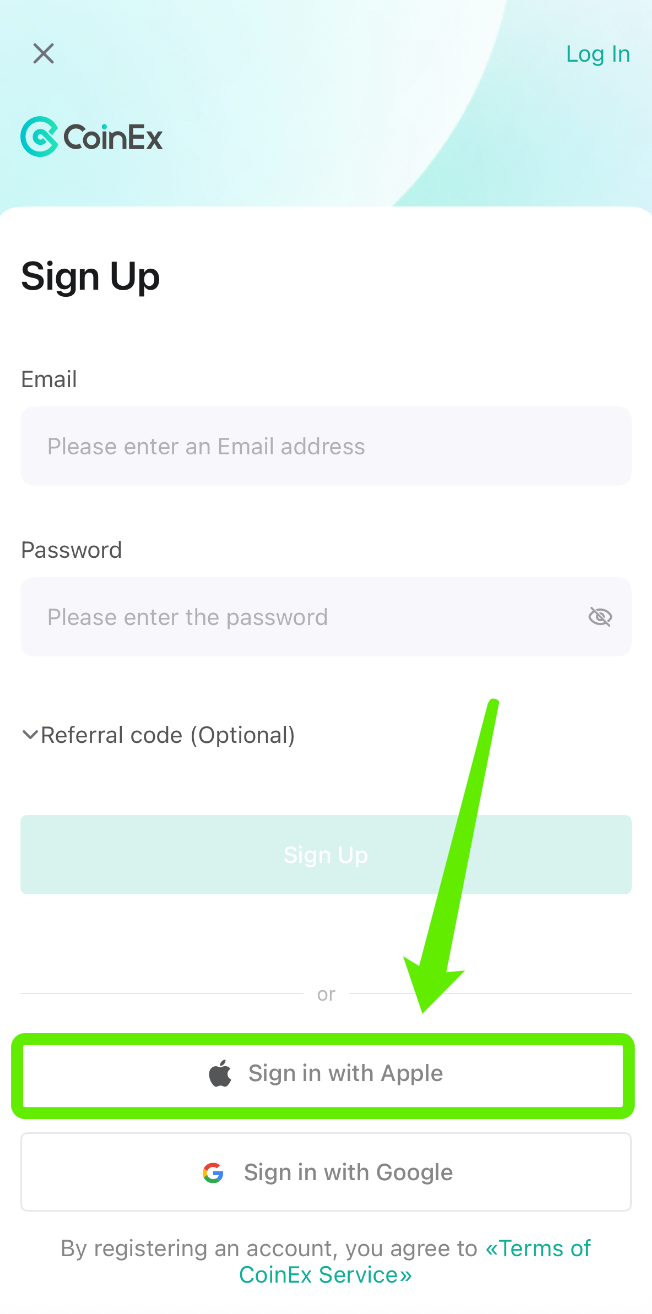Expand Referral code (Optional)

[x=158, y=736]
